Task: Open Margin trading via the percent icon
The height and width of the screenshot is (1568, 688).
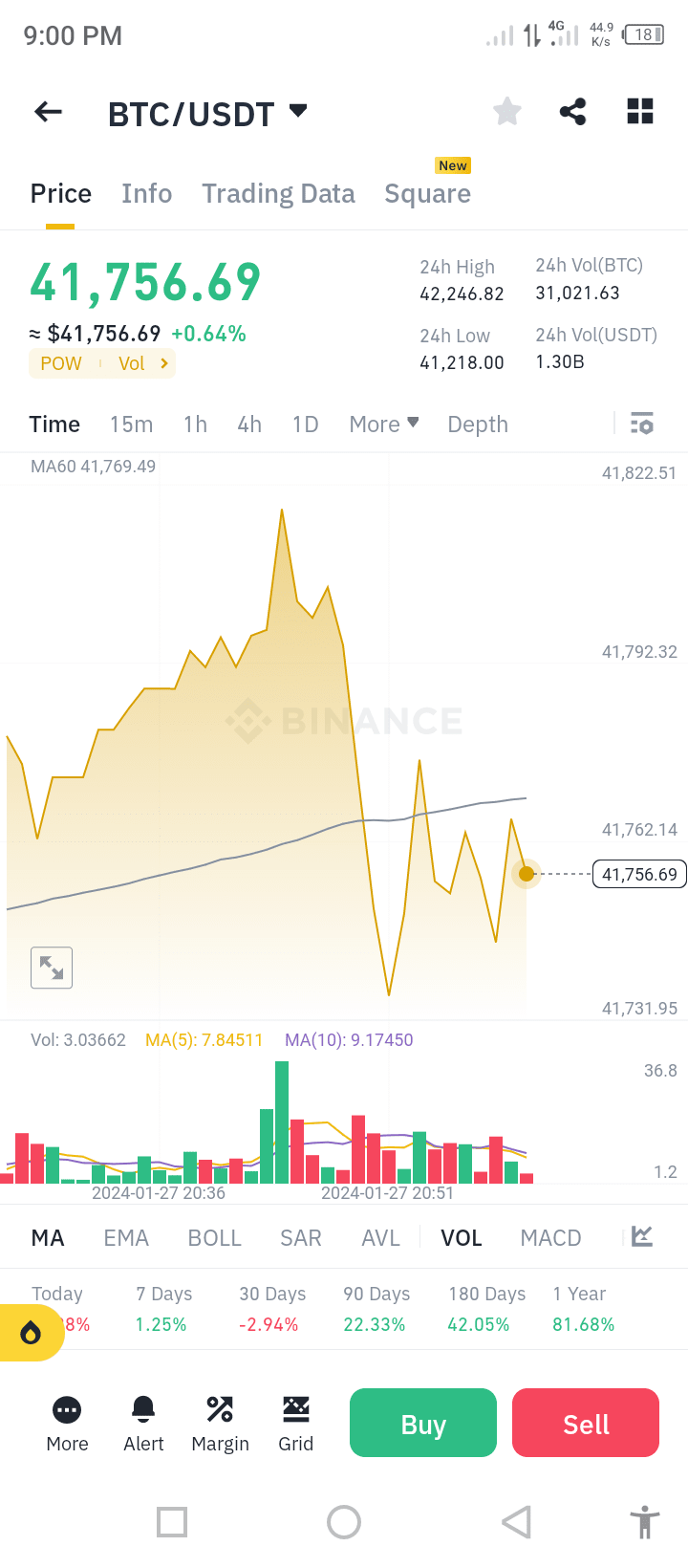Action: tap(220, 1409)
